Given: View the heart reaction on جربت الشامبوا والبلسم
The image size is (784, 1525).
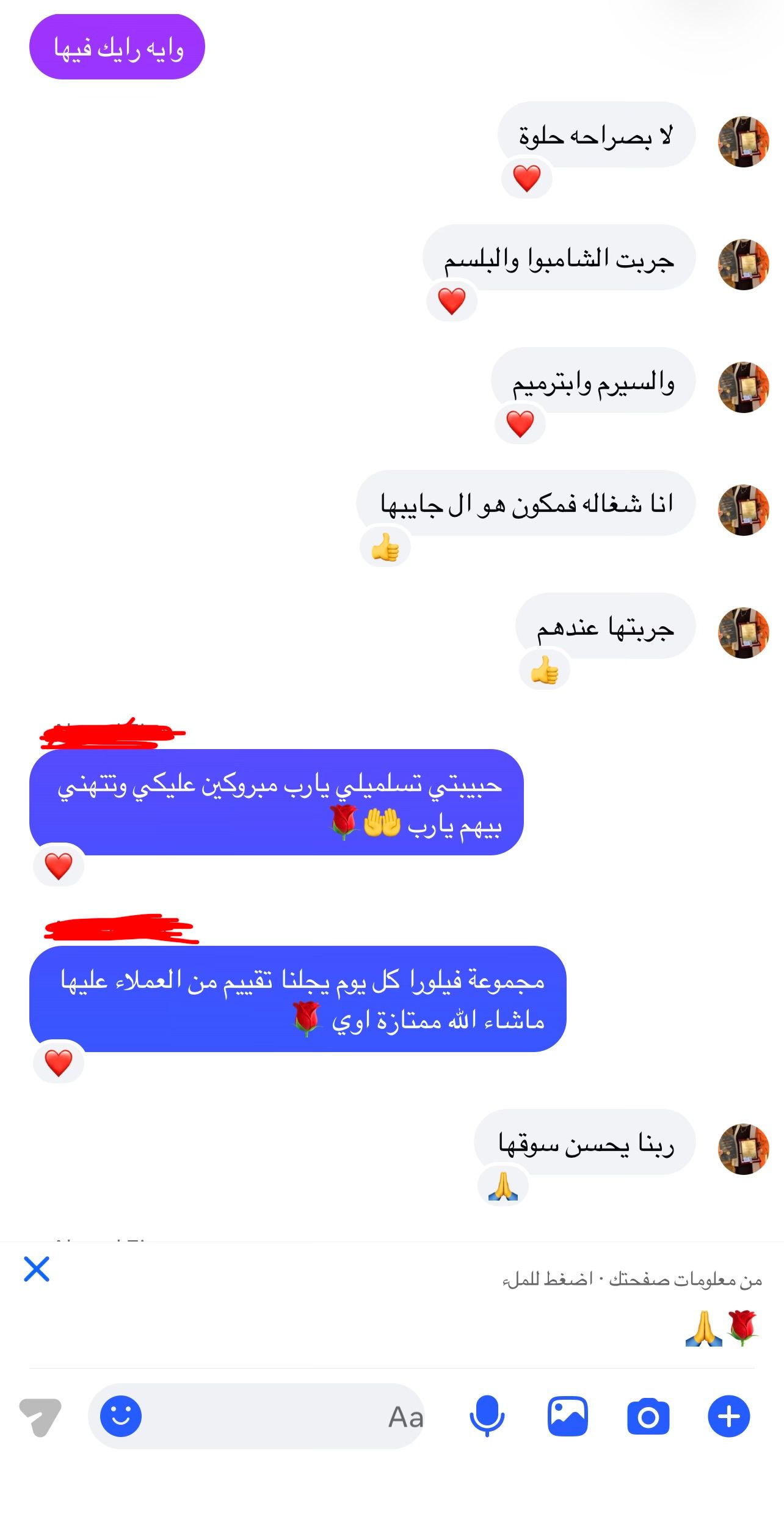Looking at the screenshot, I should click(x=452, y=301).
